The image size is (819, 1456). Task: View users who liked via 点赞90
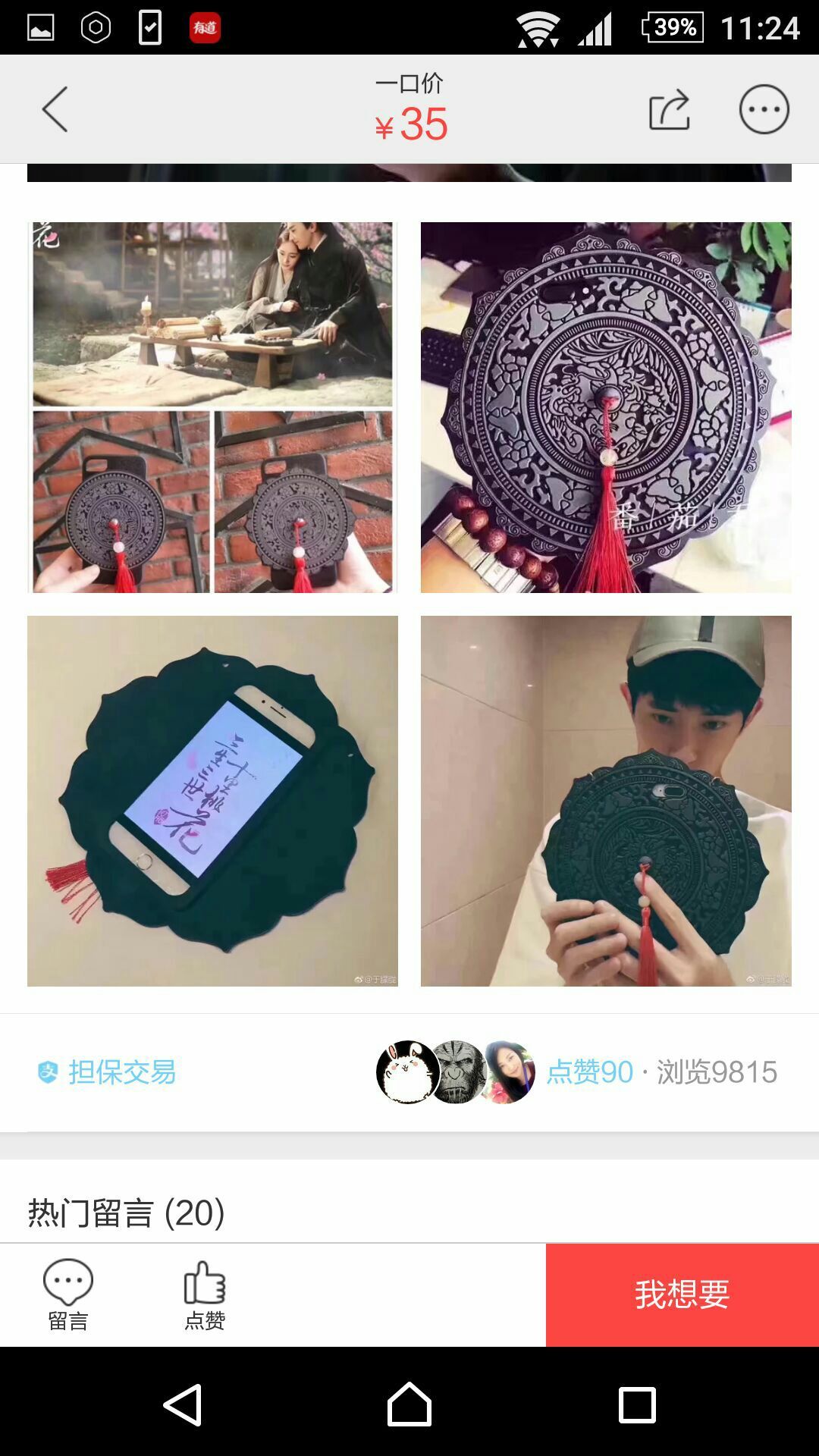click(589, 1072)
